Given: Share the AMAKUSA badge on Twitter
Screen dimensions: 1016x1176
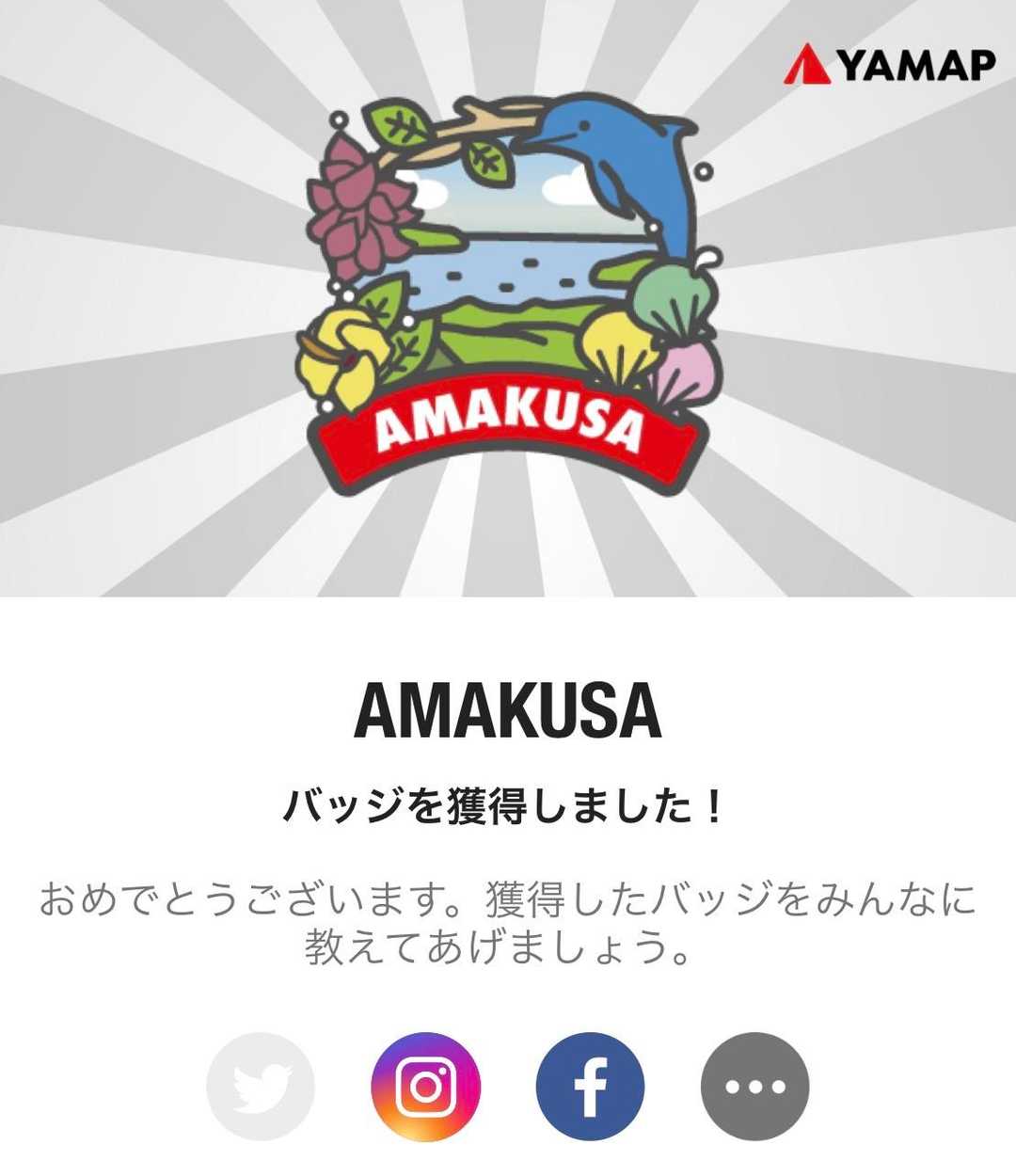Looking at the screenshot, I should point(261,1087).
